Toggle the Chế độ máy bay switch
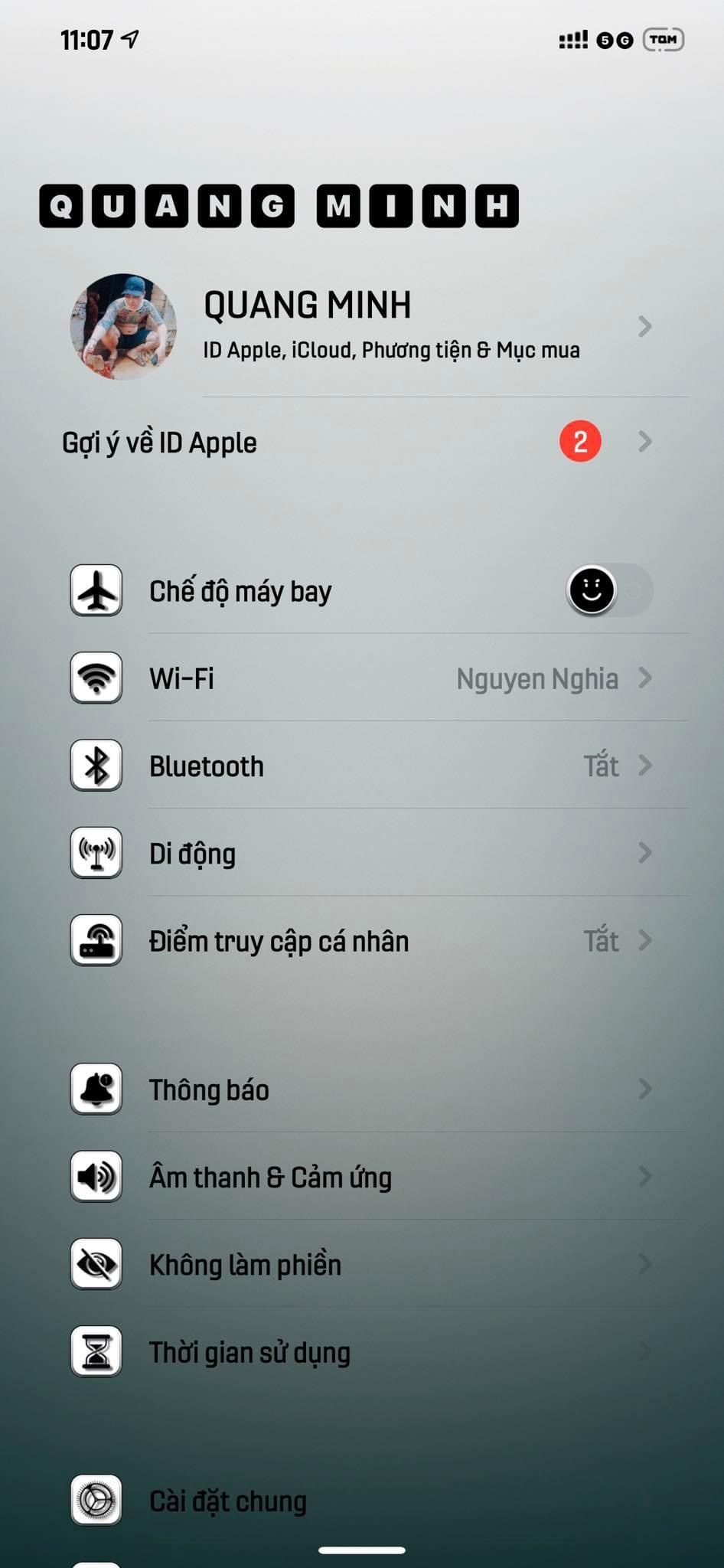The height and width of the screenshot is (1568, 724). pyautogui.click(x=609, y=590)
